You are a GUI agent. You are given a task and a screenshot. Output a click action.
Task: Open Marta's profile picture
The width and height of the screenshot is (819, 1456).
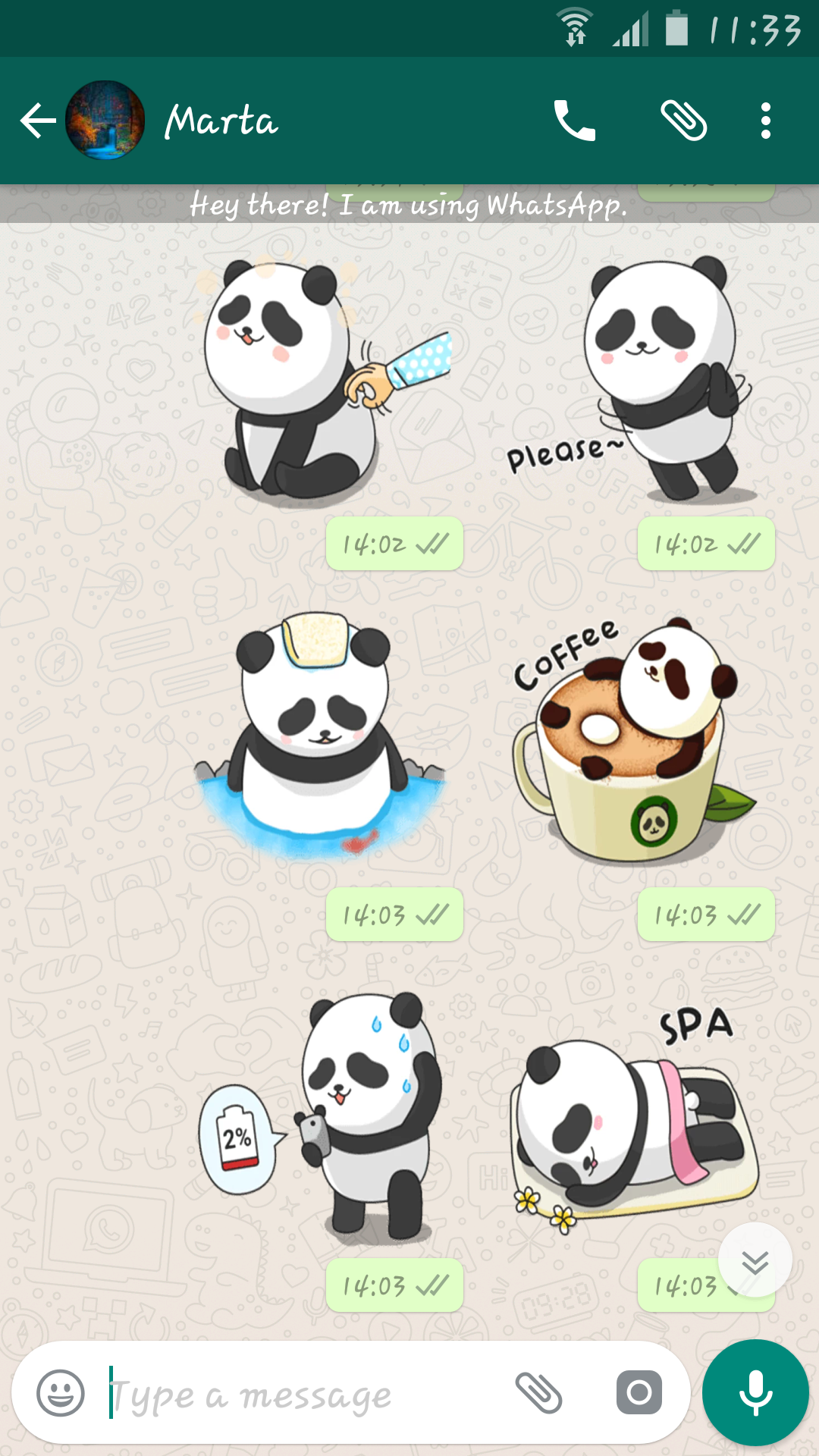click(106, 120)
